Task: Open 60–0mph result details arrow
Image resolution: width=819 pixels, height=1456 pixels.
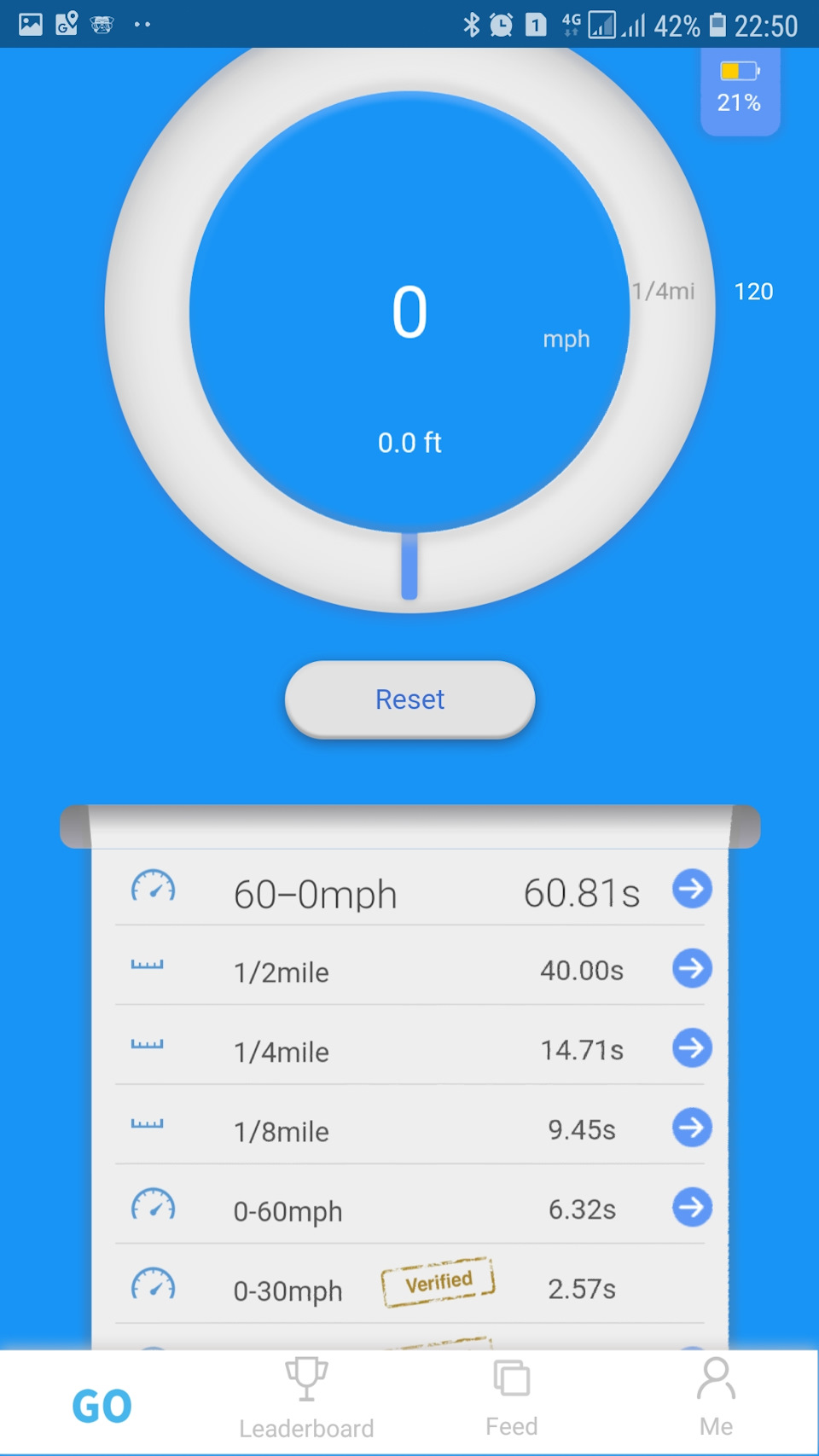Action: (x=692, y=889)
